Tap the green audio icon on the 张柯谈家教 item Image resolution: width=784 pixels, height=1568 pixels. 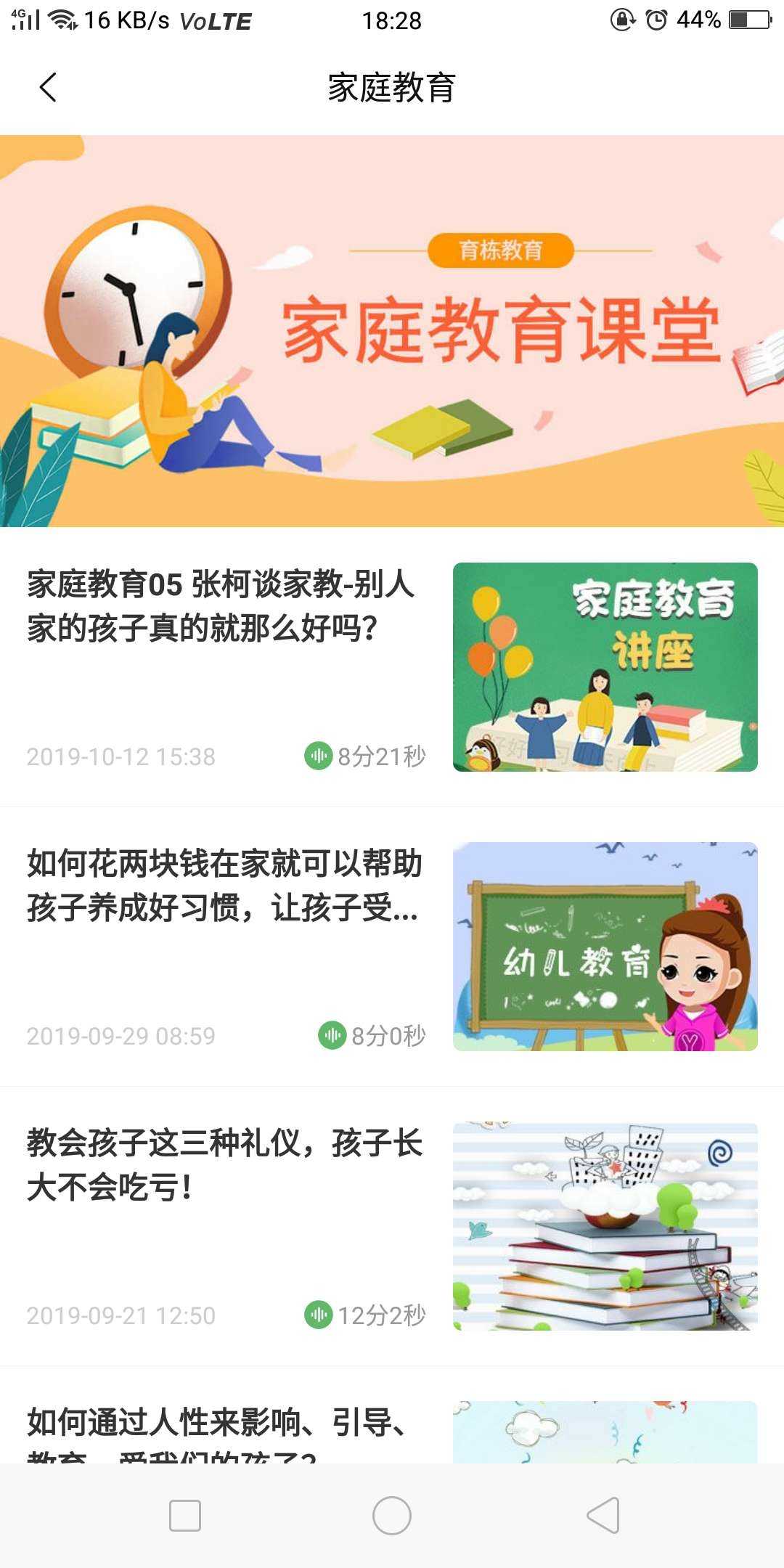[x=319, y=756]
